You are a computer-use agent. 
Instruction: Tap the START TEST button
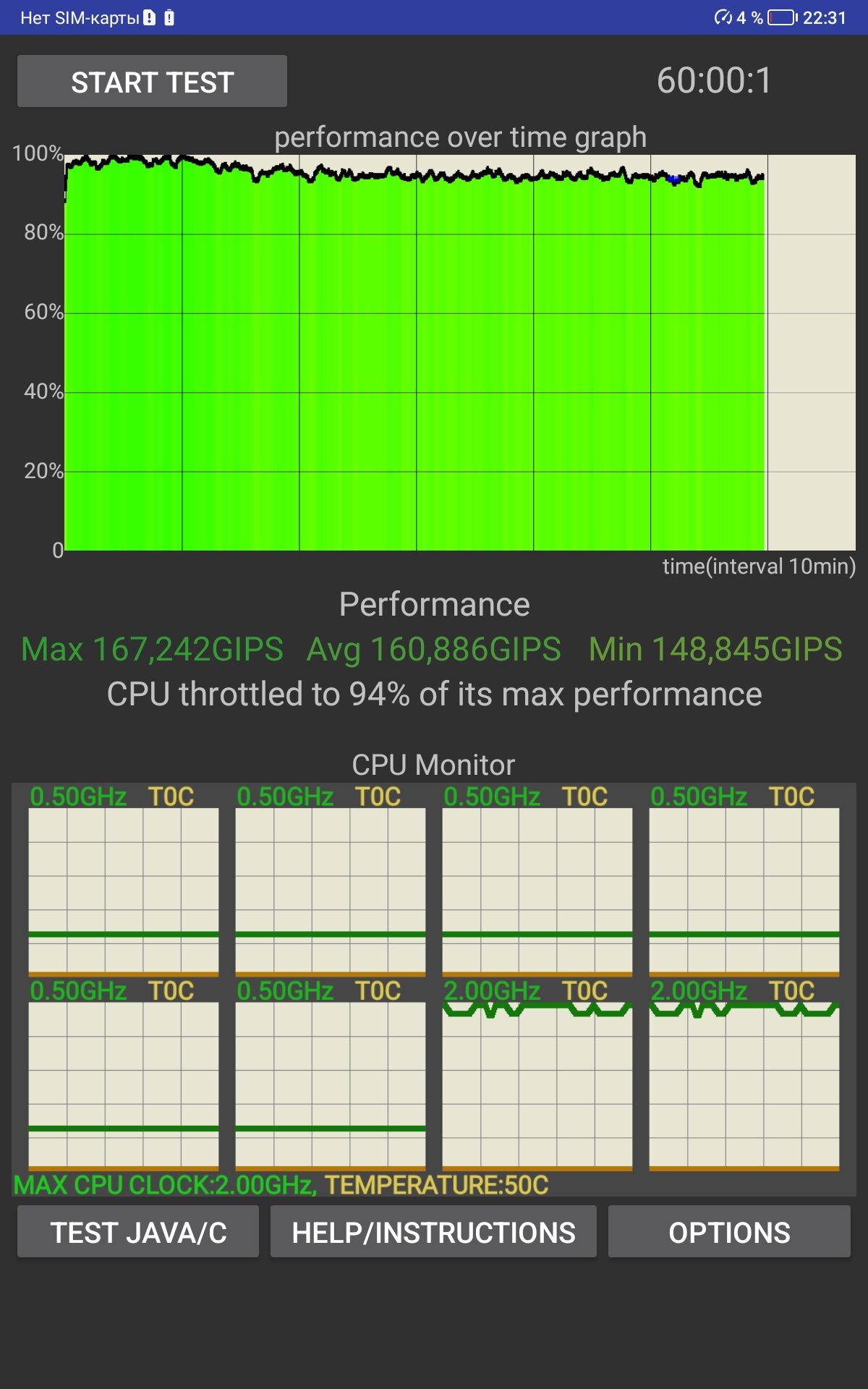(152, 82)
